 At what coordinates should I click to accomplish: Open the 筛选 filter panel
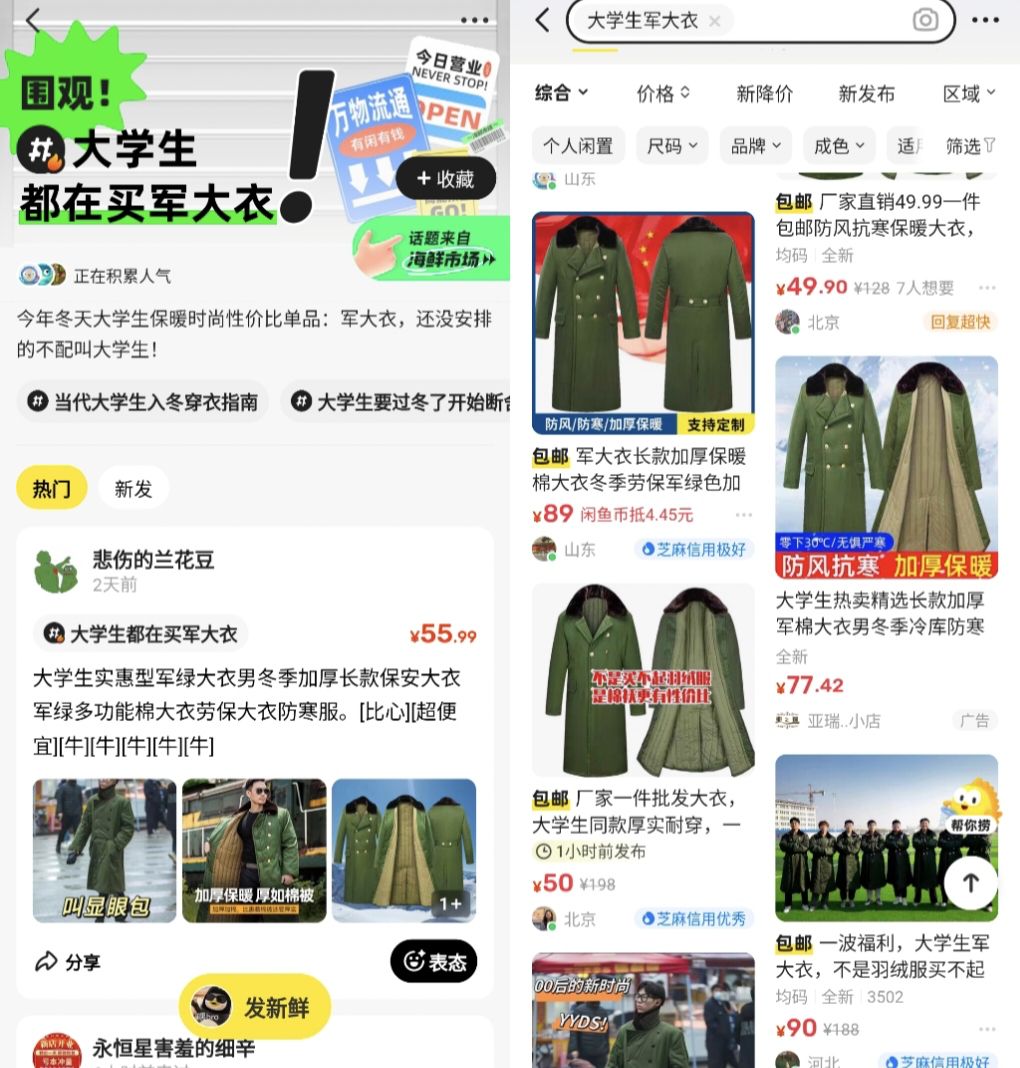coord(970,146)
